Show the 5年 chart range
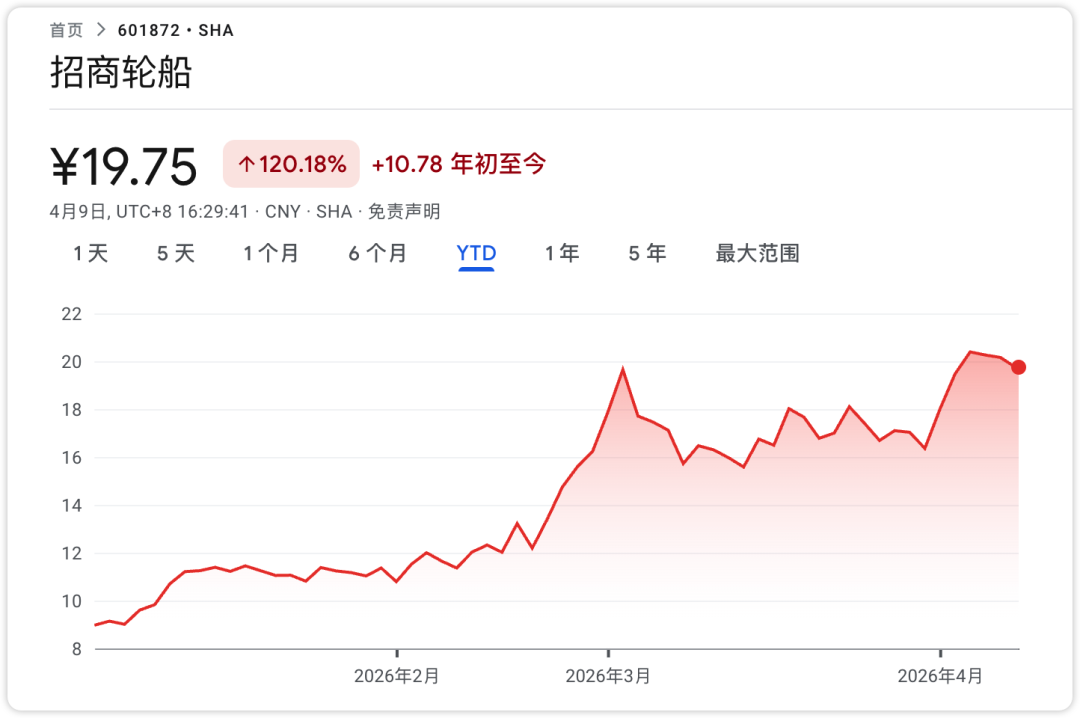The width and height of the screenshot is (1080, 718). pos(647,253)
